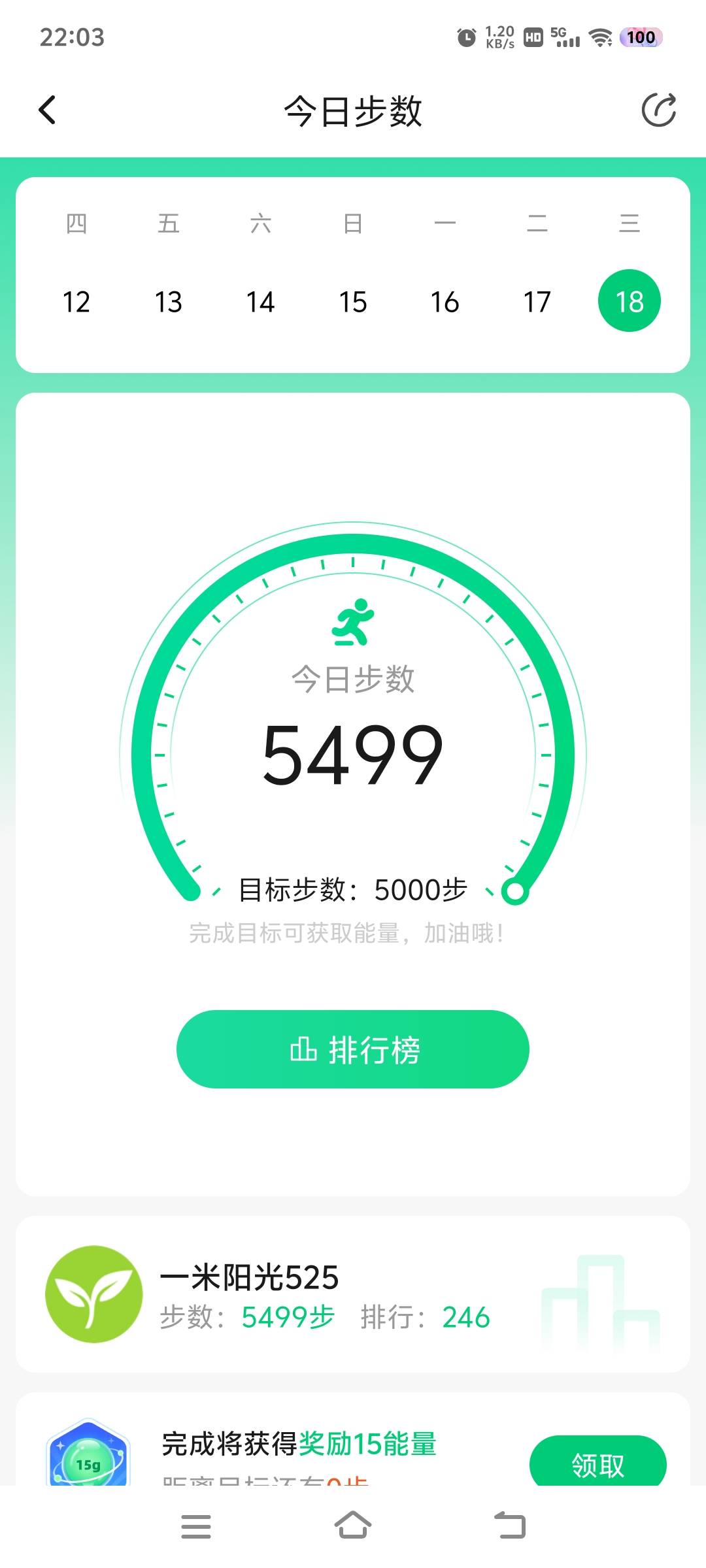The image size is (706, 1568).
Task: Tap the back arrow to exit step counter
Action: 47,109
